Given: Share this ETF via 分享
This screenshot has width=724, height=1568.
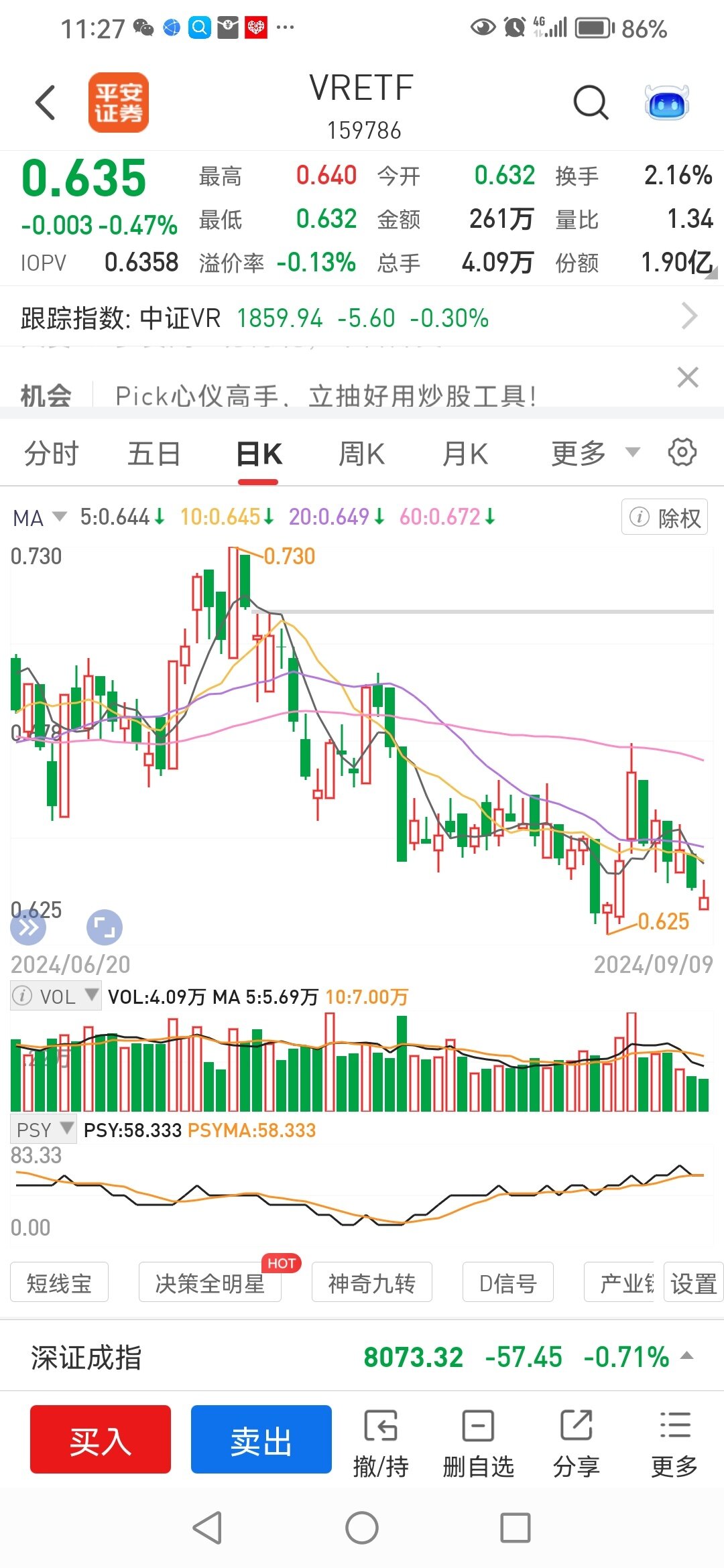Looking at the screenshot, I should coord(576,1443).
